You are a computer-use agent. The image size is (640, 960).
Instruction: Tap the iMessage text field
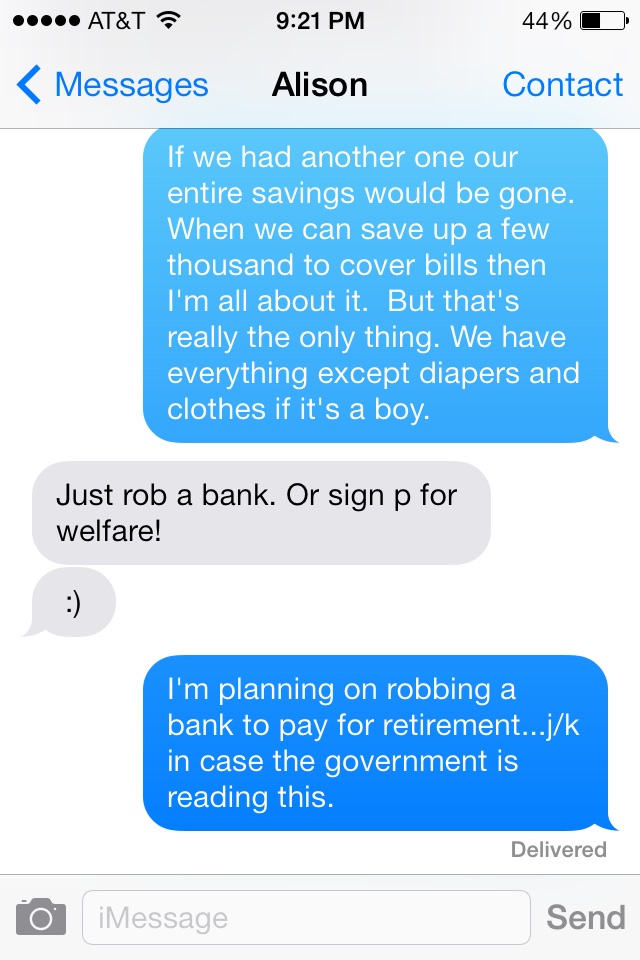click(x=305, y=917)
